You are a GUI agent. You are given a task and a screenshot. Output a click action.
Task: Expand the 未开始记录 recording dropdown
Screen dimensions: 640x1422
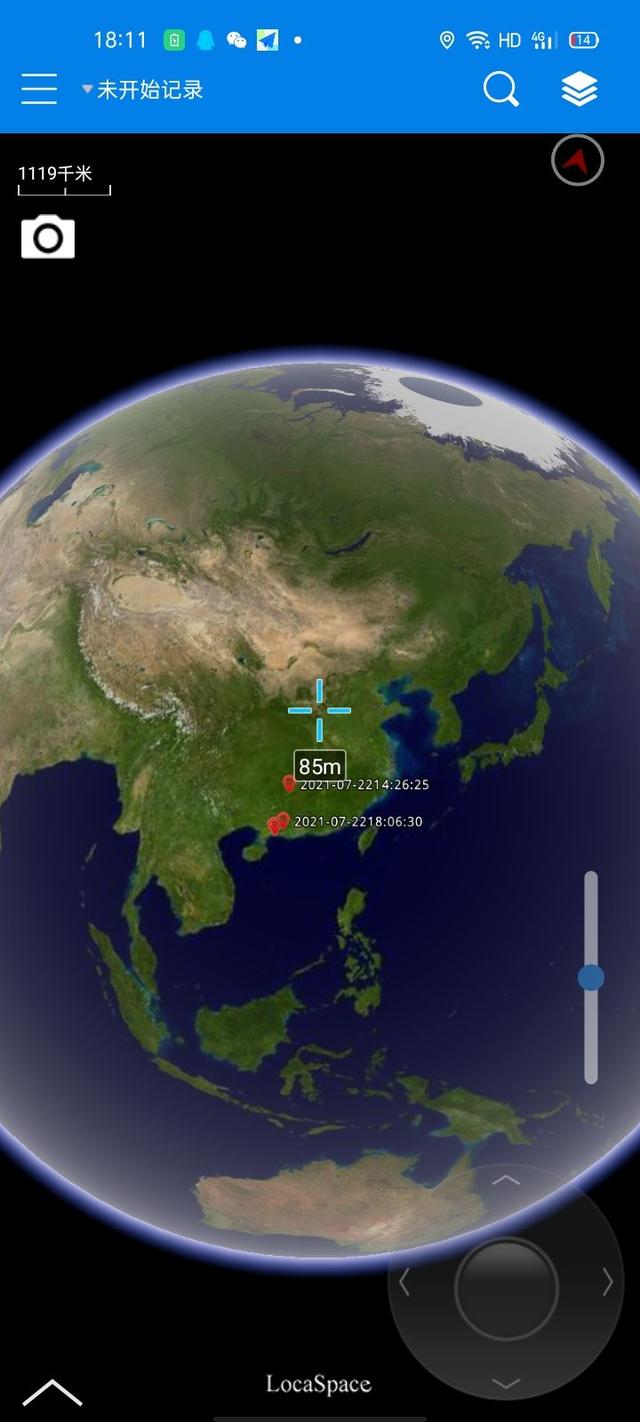click(142, 90)
